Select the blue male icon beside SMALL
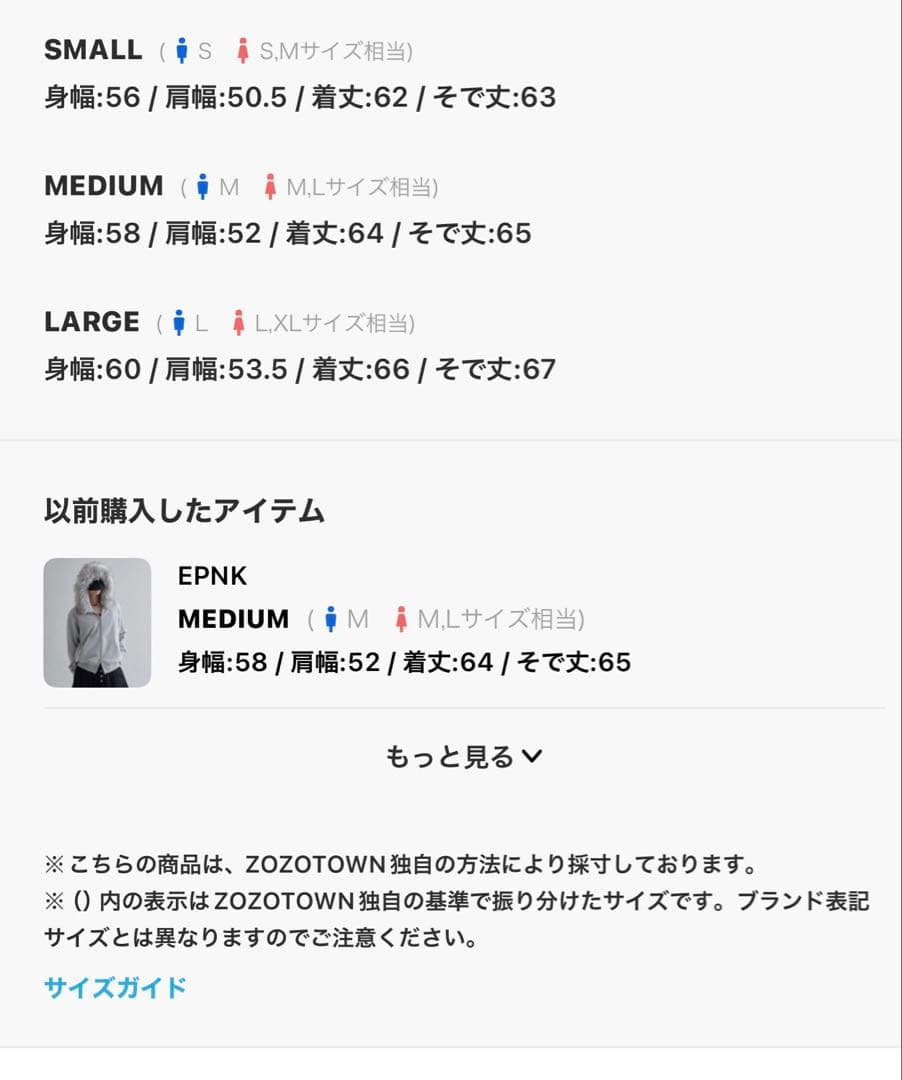The image size is (902, 1080). [x=184, y=48]
